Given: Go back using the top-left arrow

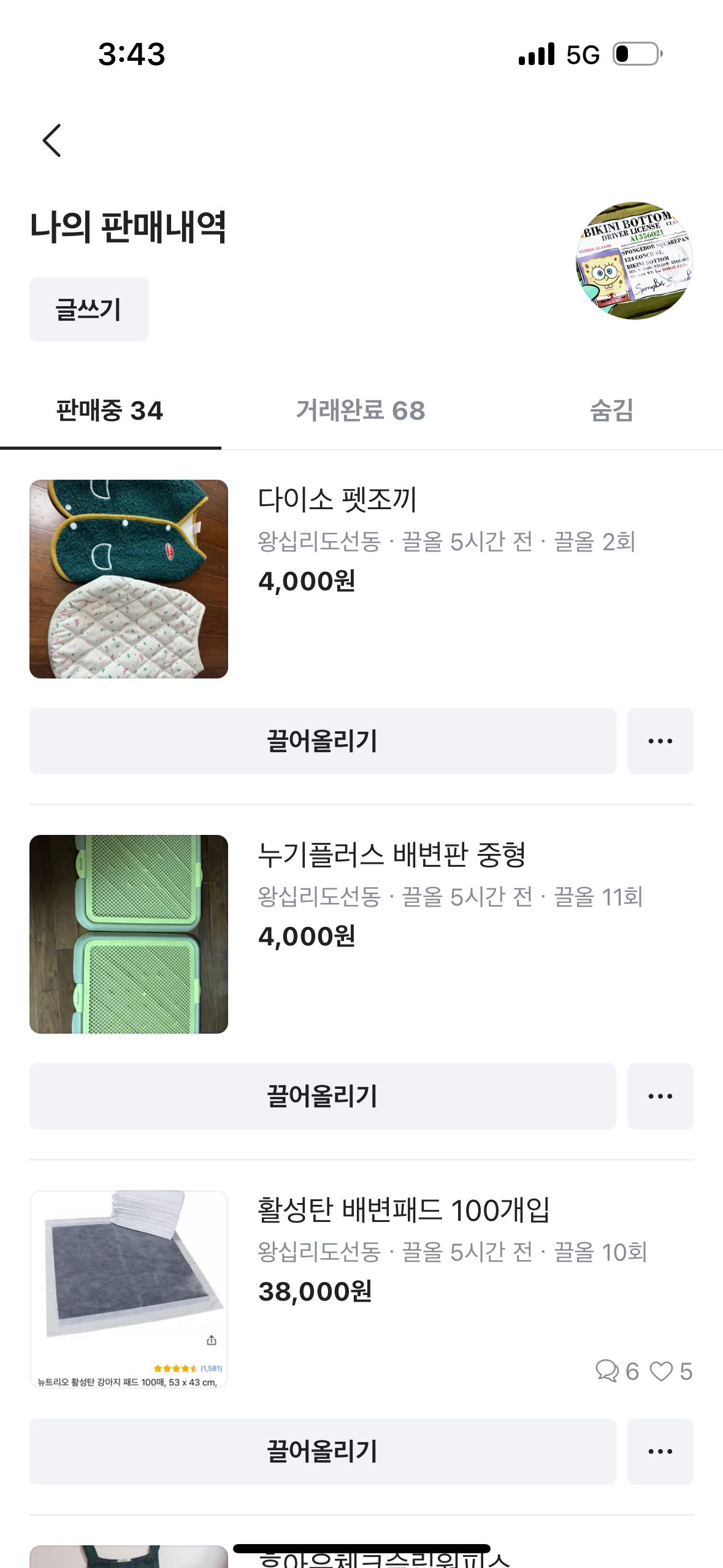Looking at the screenshot, I should [x=52, y=140].
